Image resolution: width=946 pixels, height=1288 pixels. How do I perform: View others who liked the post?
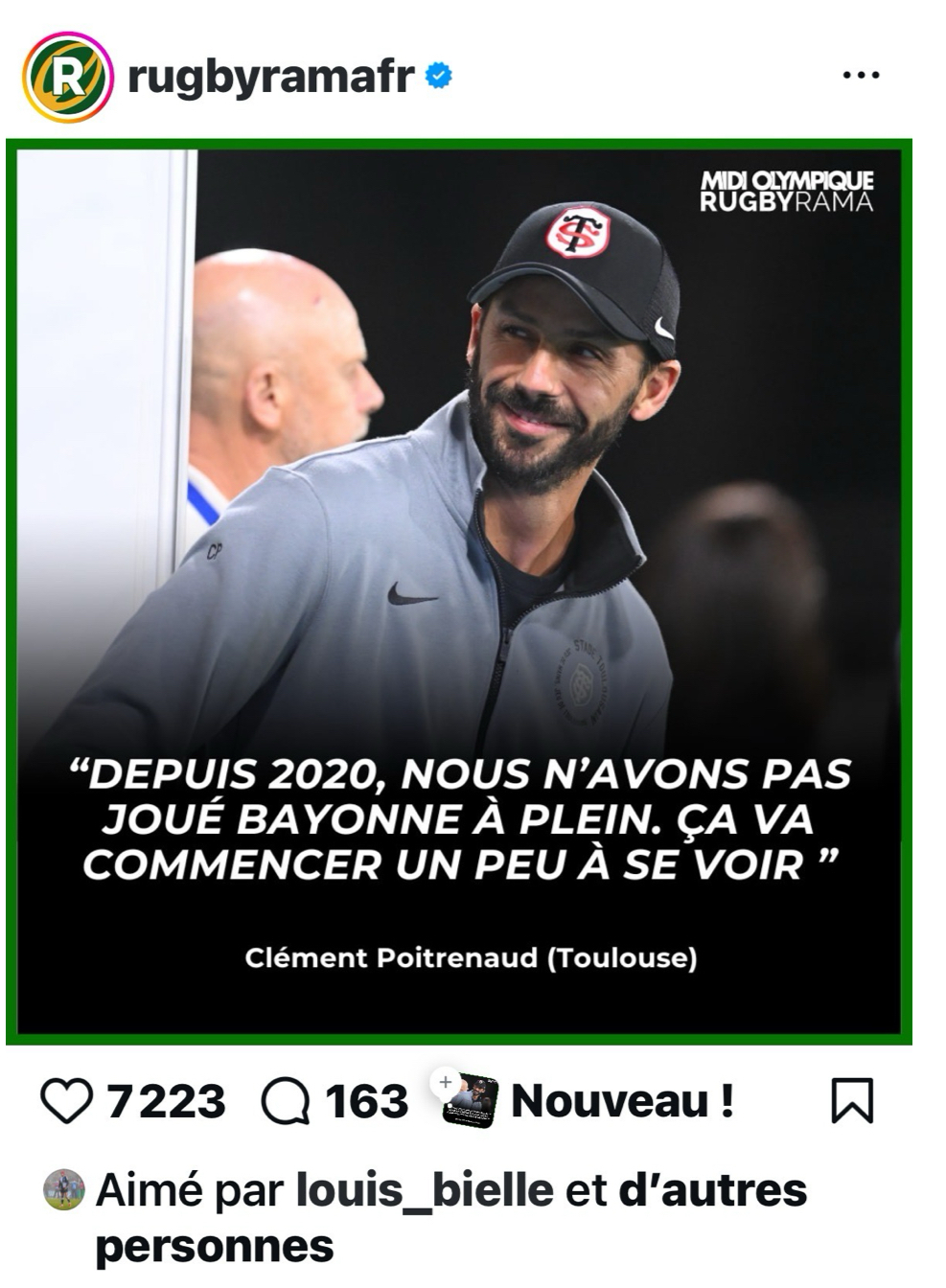coord(712,1190)
